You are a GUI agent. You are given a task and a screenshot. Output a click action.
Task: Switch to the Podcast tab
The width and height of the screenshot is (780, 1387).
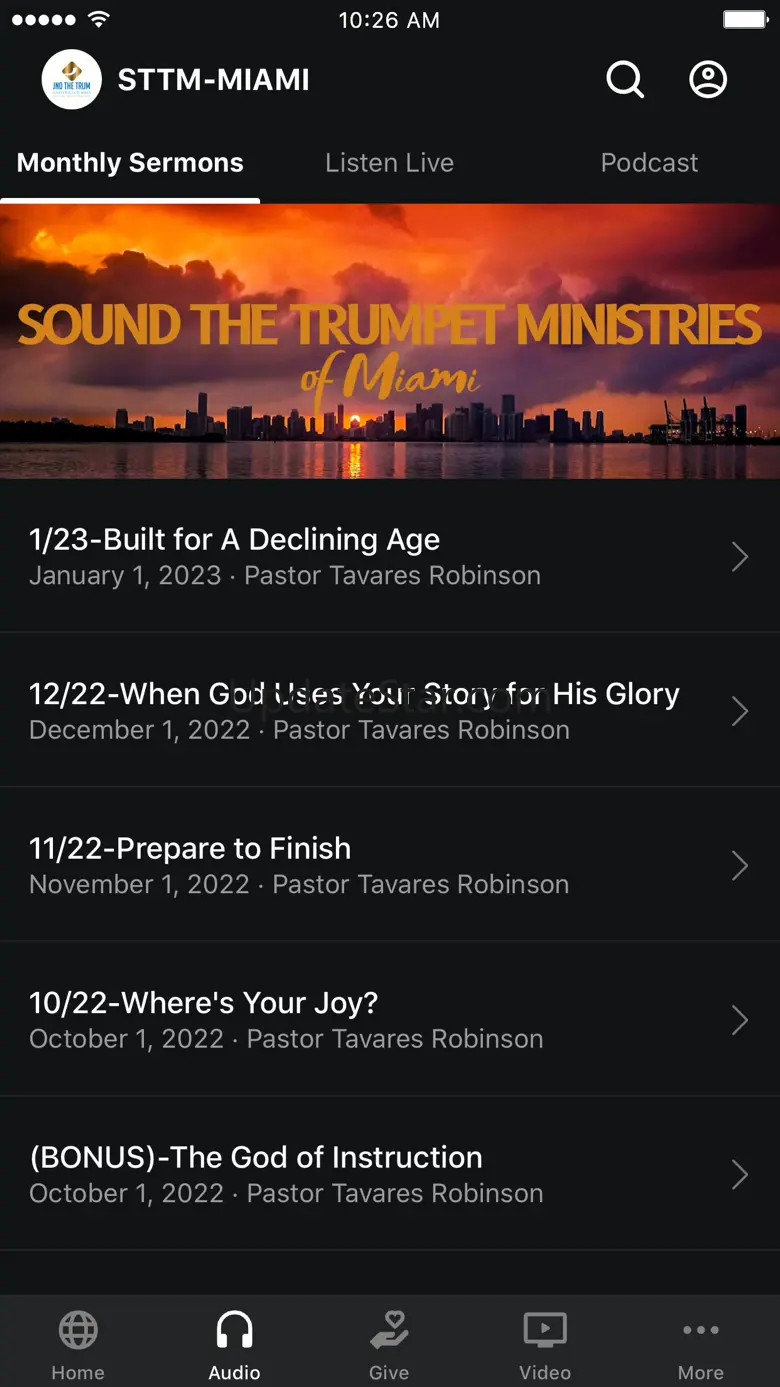[649, 163]
